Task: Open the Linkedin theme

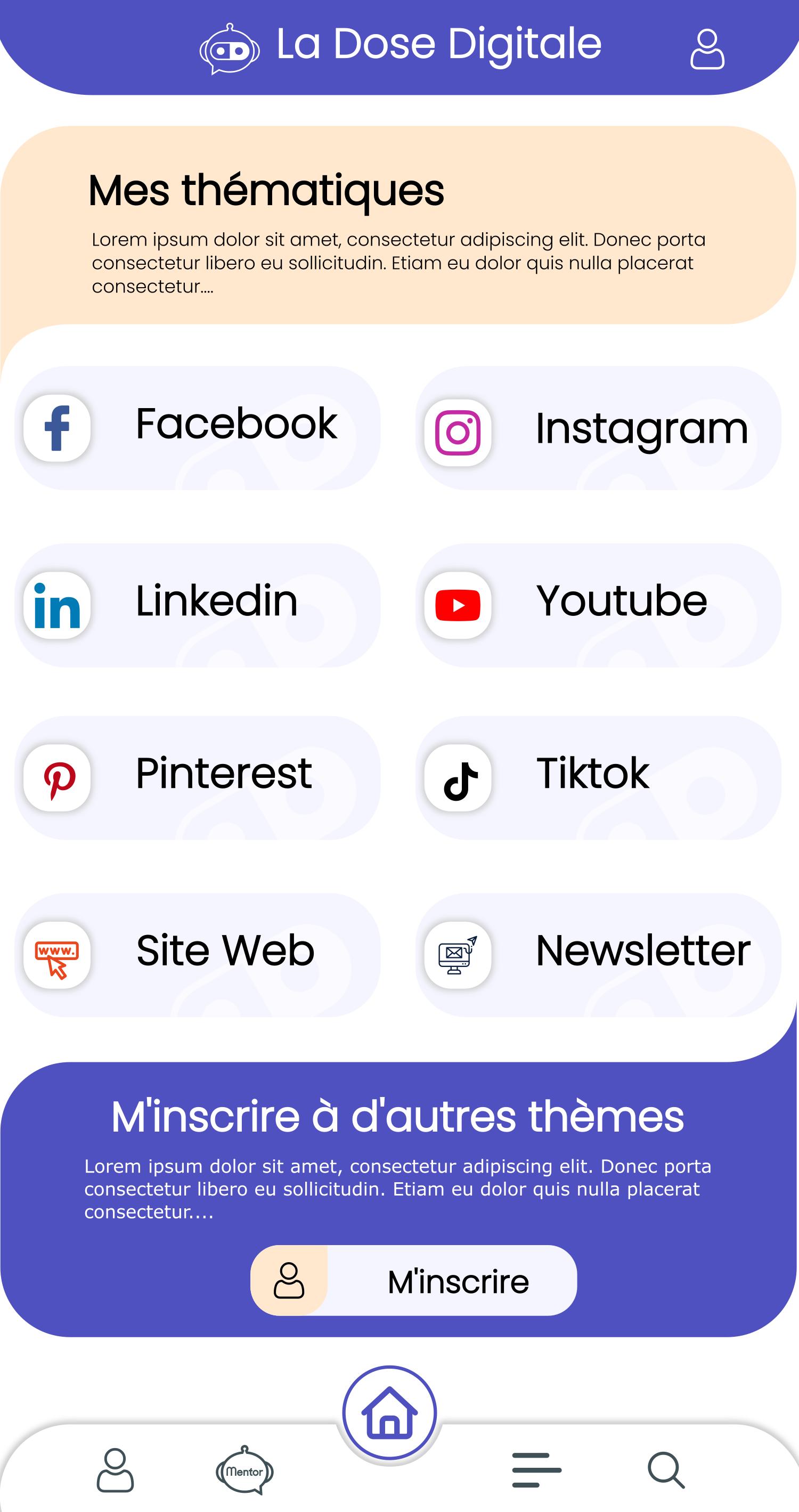Action: click(197, 605)
